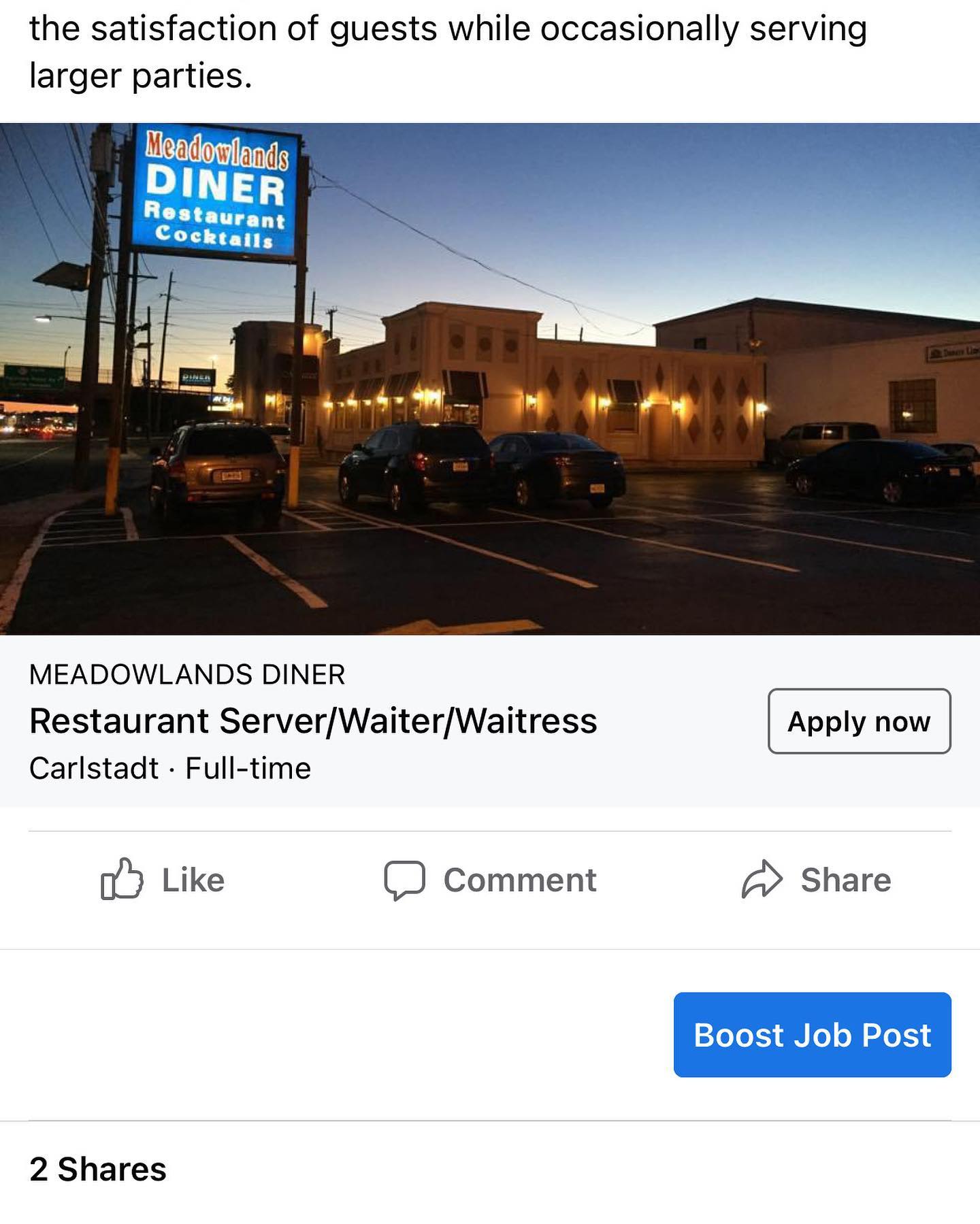
Task: Like the Meadowlands Diner job post
Action: point(163,880)
